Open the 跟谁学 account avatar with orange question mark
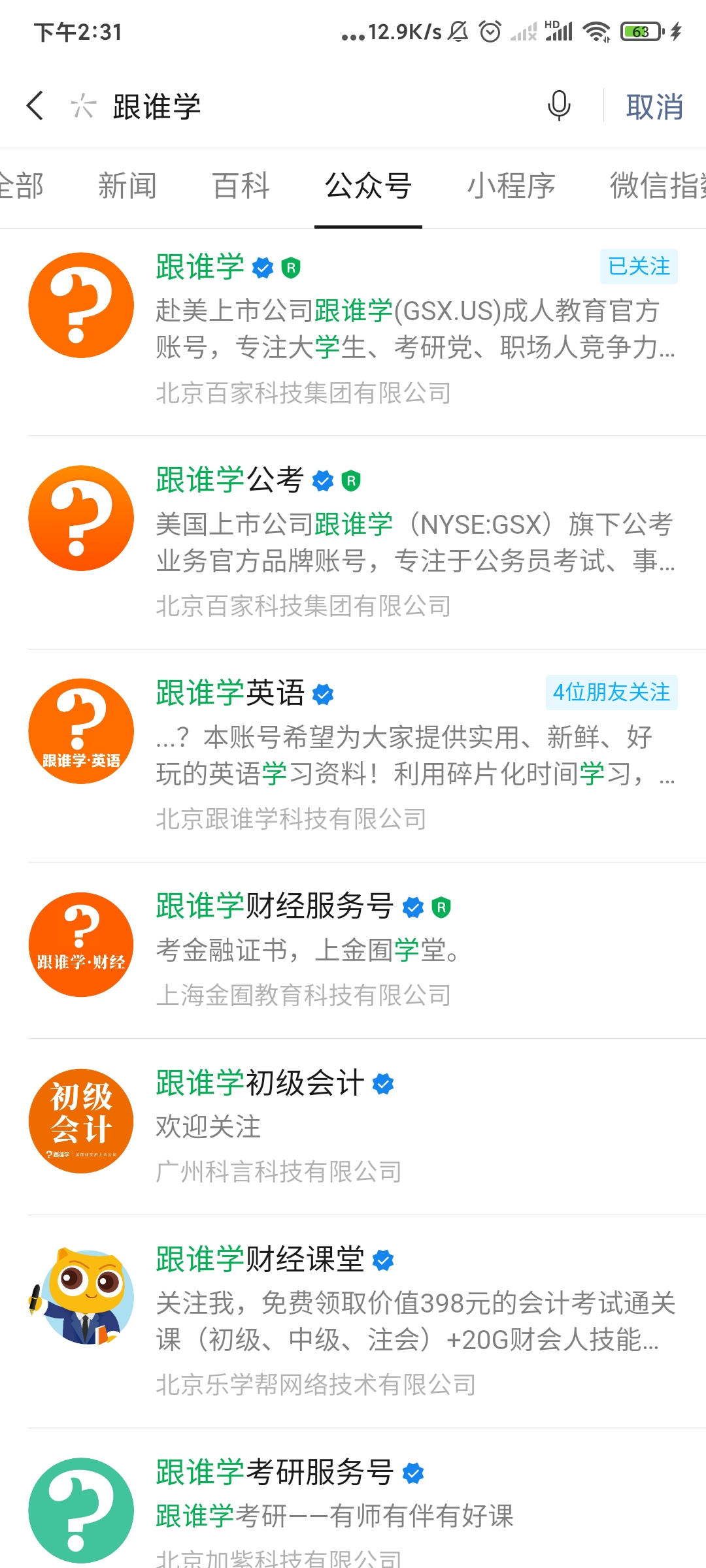706x1568 pixels. tap(80, 305)
